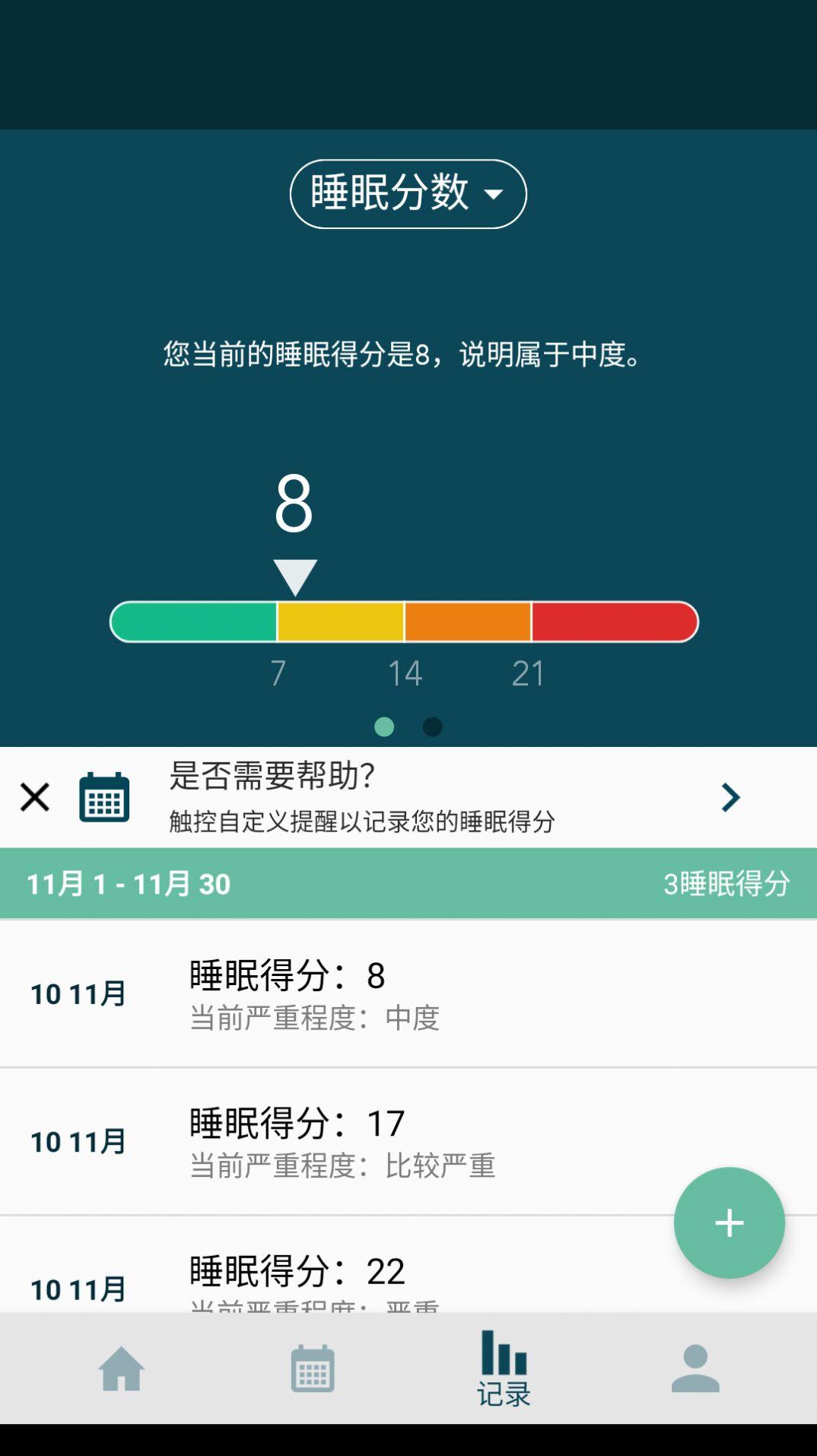Image resolution: width=817 pixels, height=1456 pixels.
Task: Open the 睡眠分数 dropdown
Action: [x=408, y=194]
